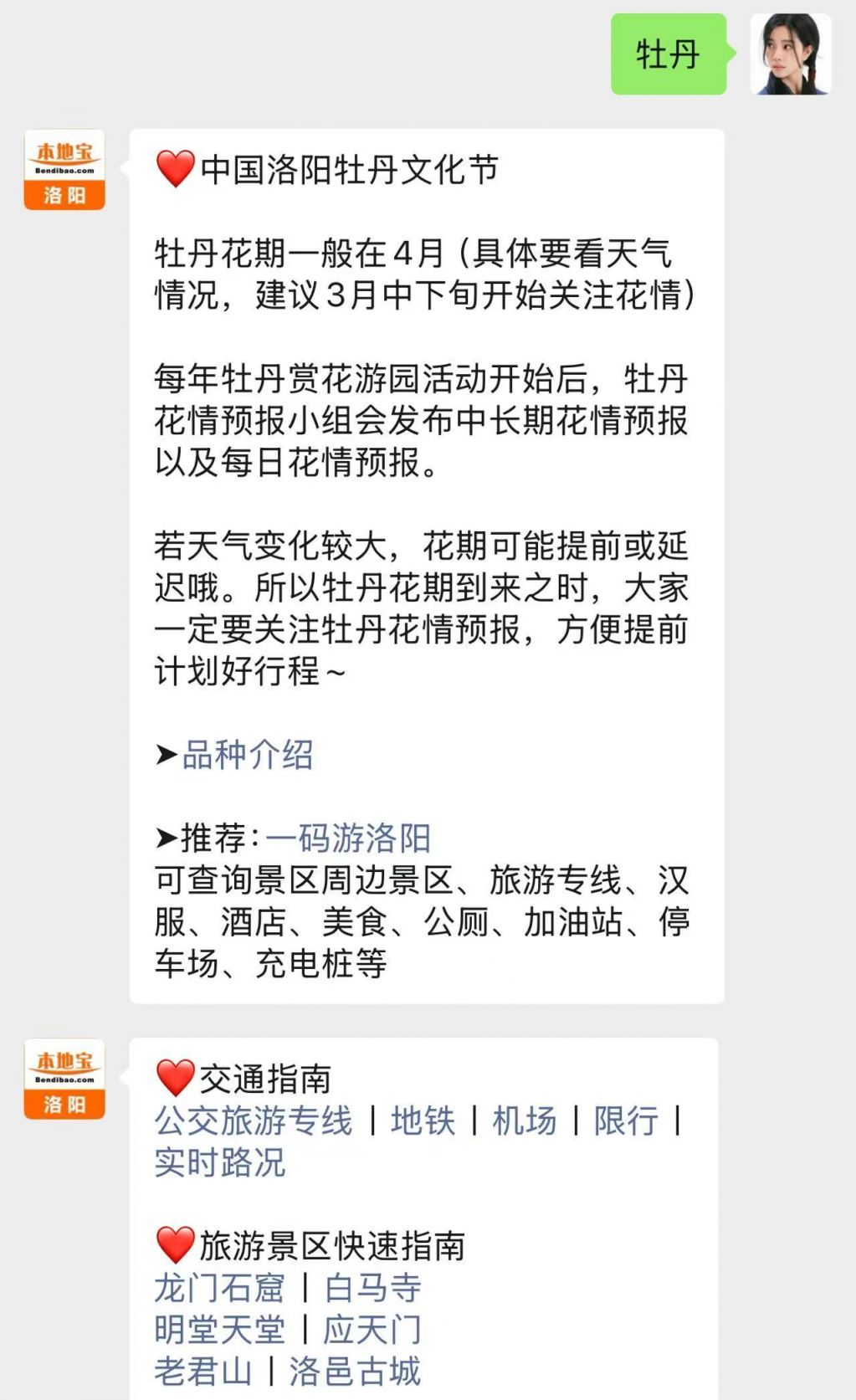Open the 地铁 guide link
856x1400 pixels.
coord(423,1121)
